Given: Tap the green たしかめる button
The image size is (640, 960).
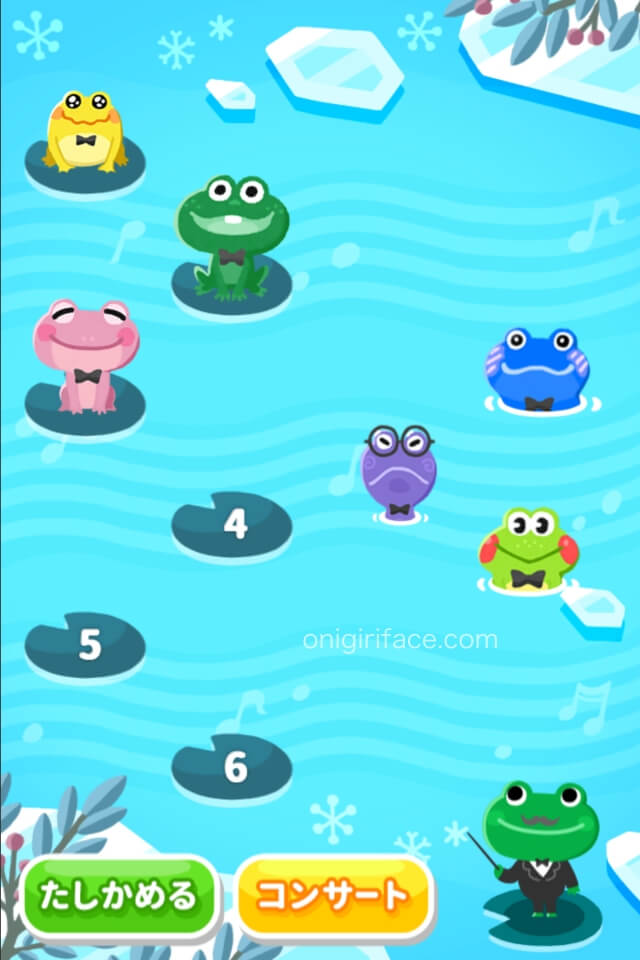Looking at the screenshot, I should pyautogui.click(x=119, y=895).
